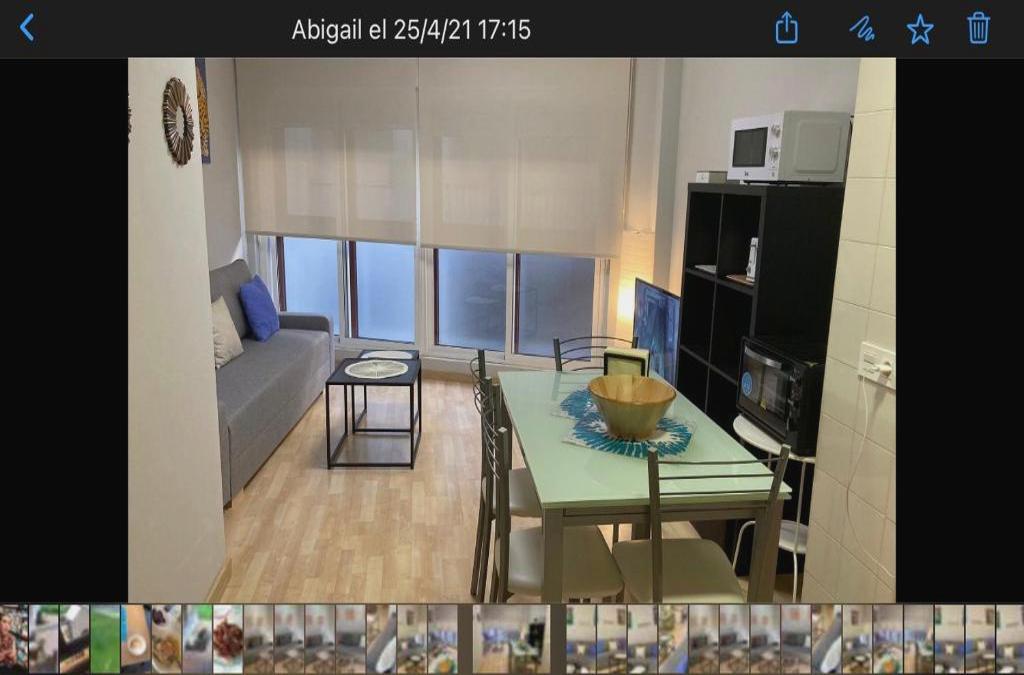
Task: Open the markup drawing tool
Action: pos(861,28)
